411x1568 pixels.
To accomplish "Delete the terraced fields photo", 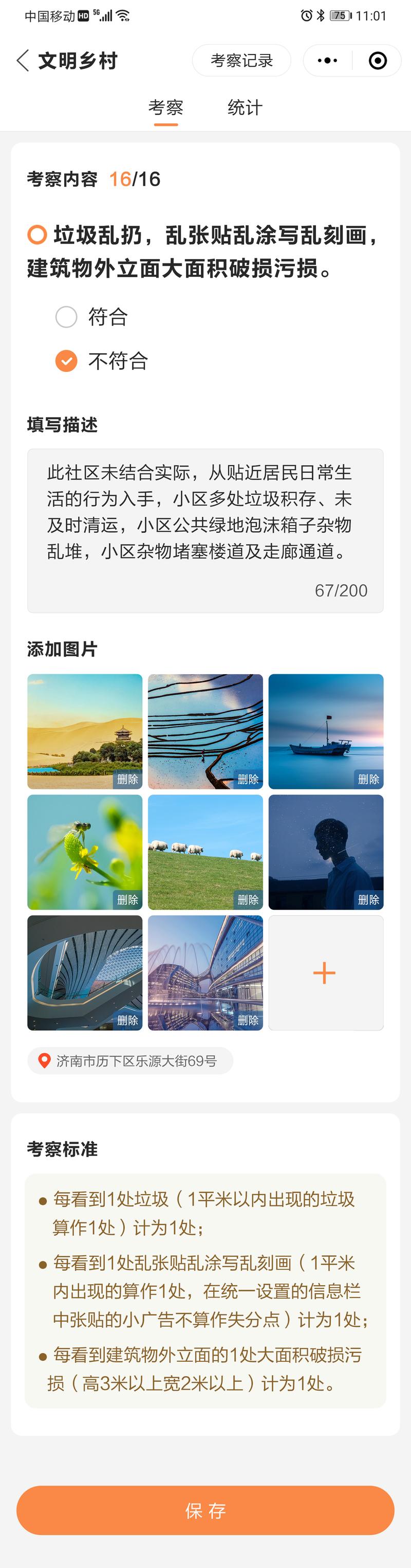I will 248,779.
